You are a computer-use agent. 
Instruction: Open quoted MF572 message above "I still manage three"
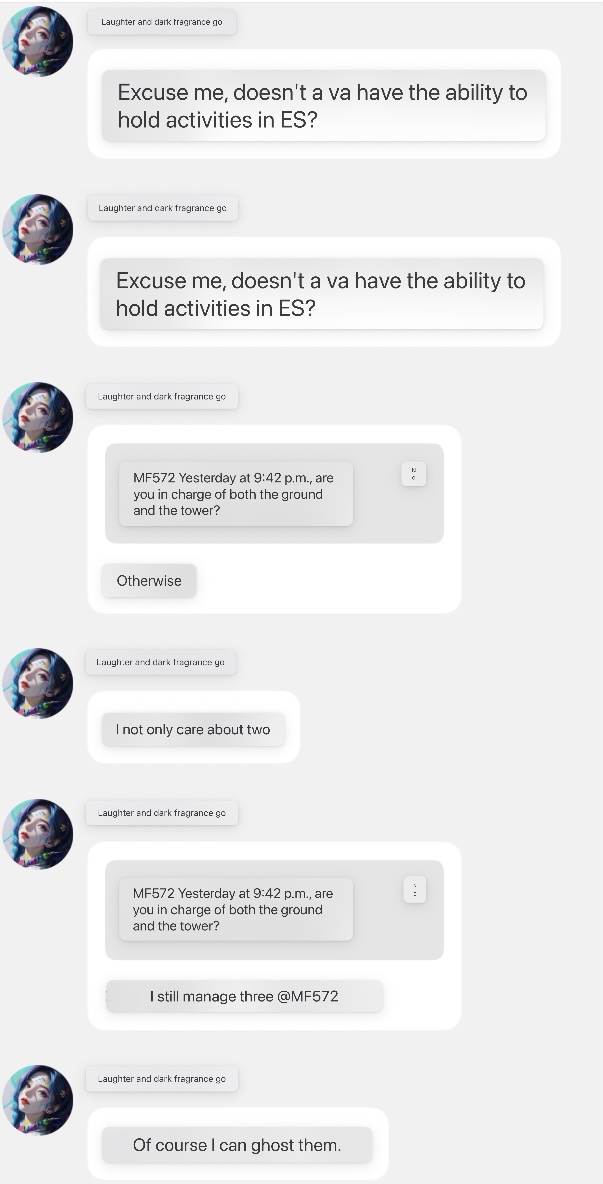[x=235, y=910]
